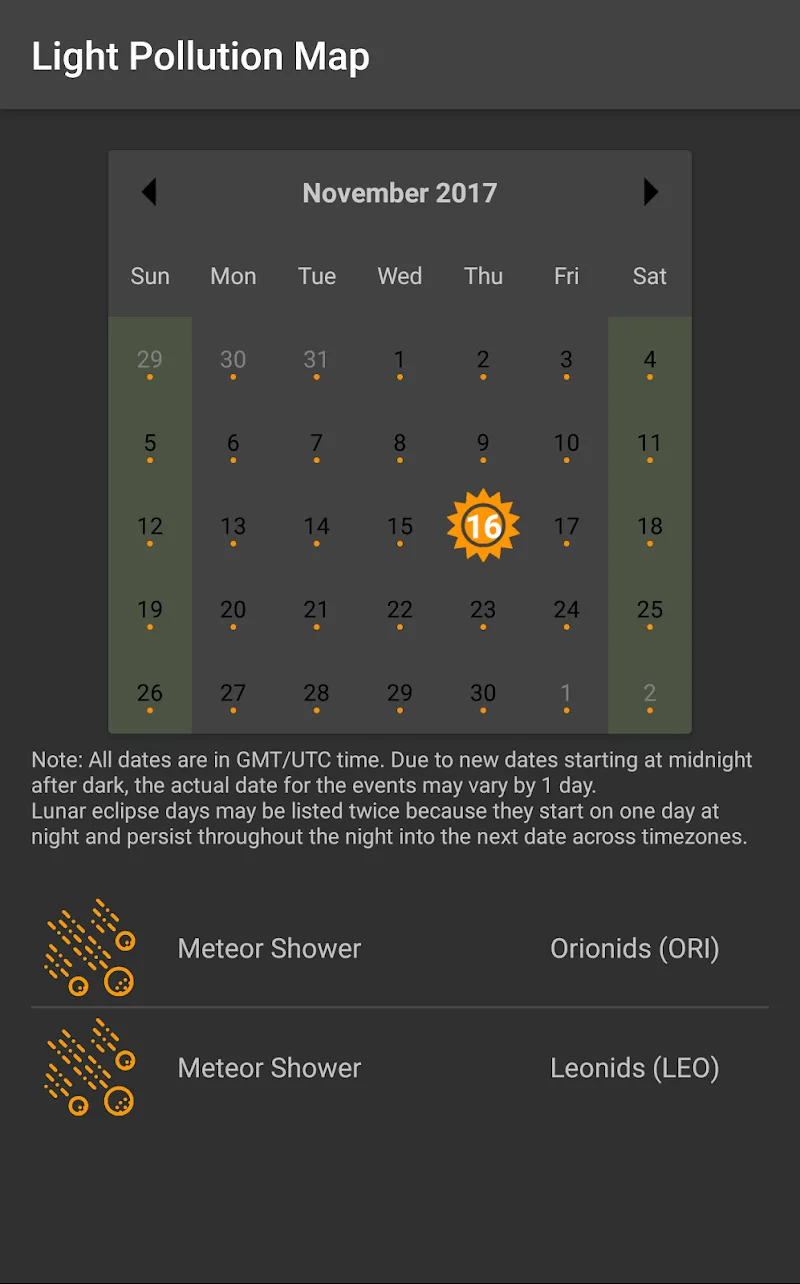Select November 28 on the calendar
Screen dimensions: 800x1284
[316, 693]
